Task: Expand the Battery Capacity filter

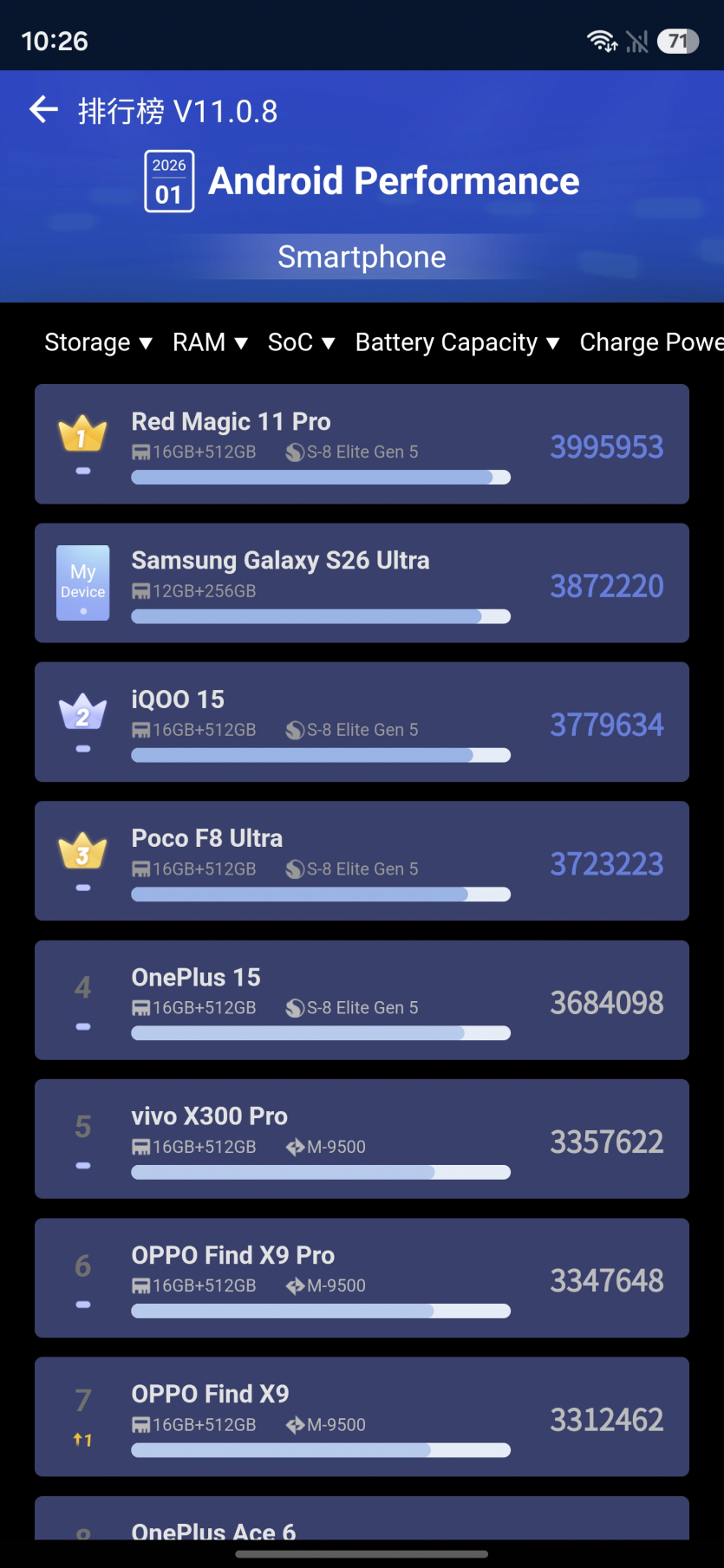Action: [x=457, y=342]
